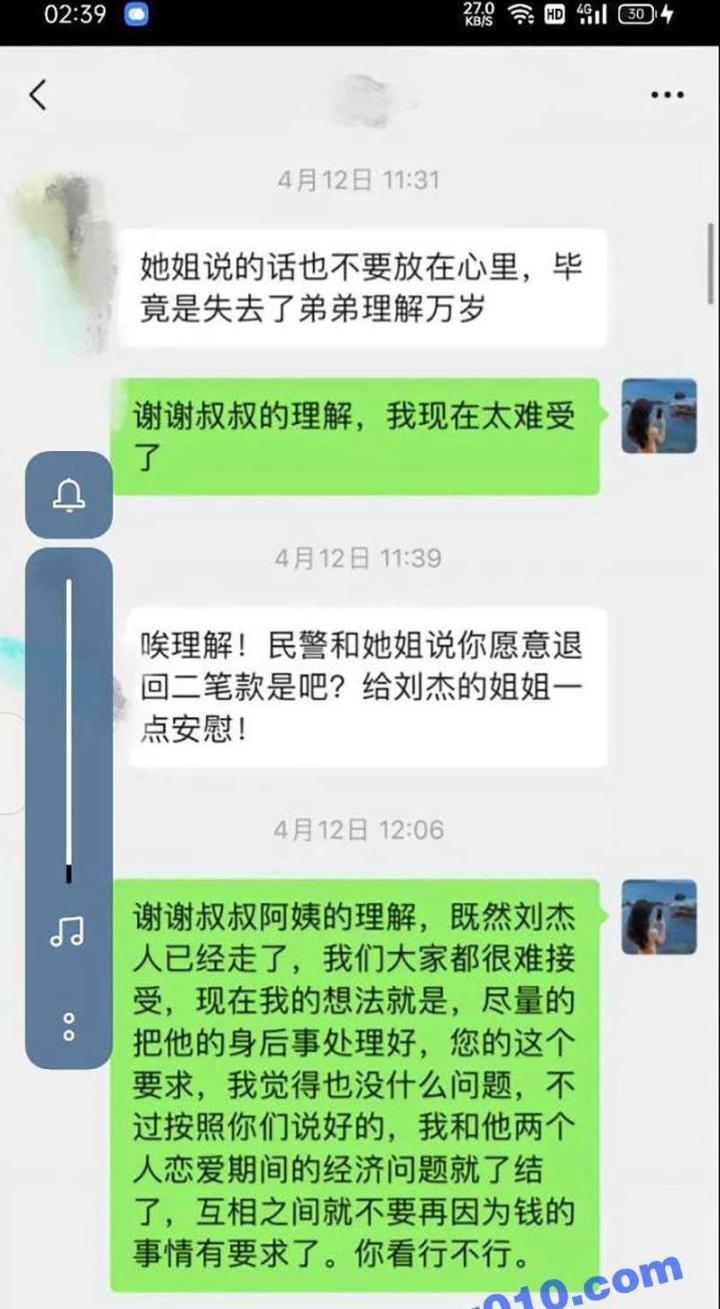Tap the vertical volume slider track
The height and width of the screenshot is (1309, 720).
69,718
